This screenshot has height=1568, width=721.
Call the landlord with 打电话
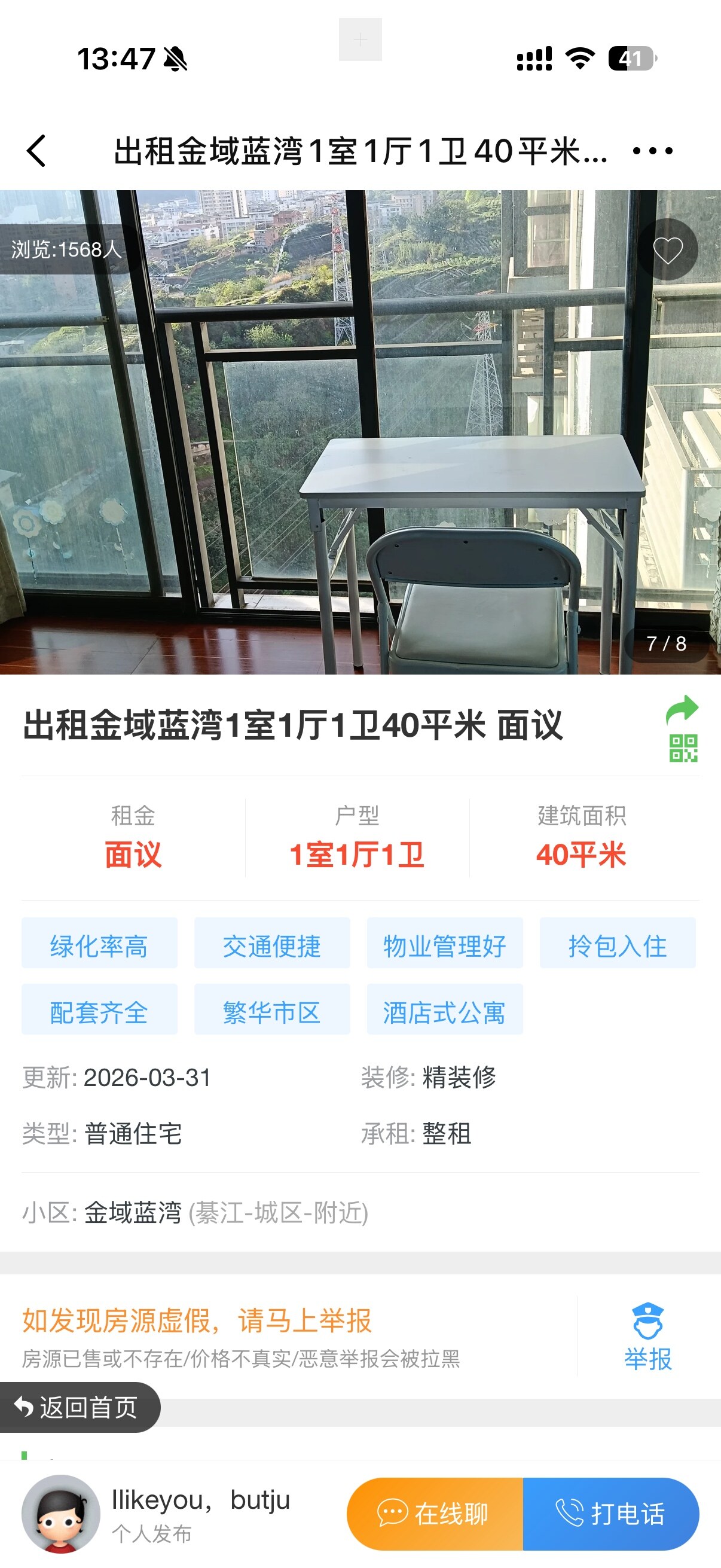click(610, 1513)
